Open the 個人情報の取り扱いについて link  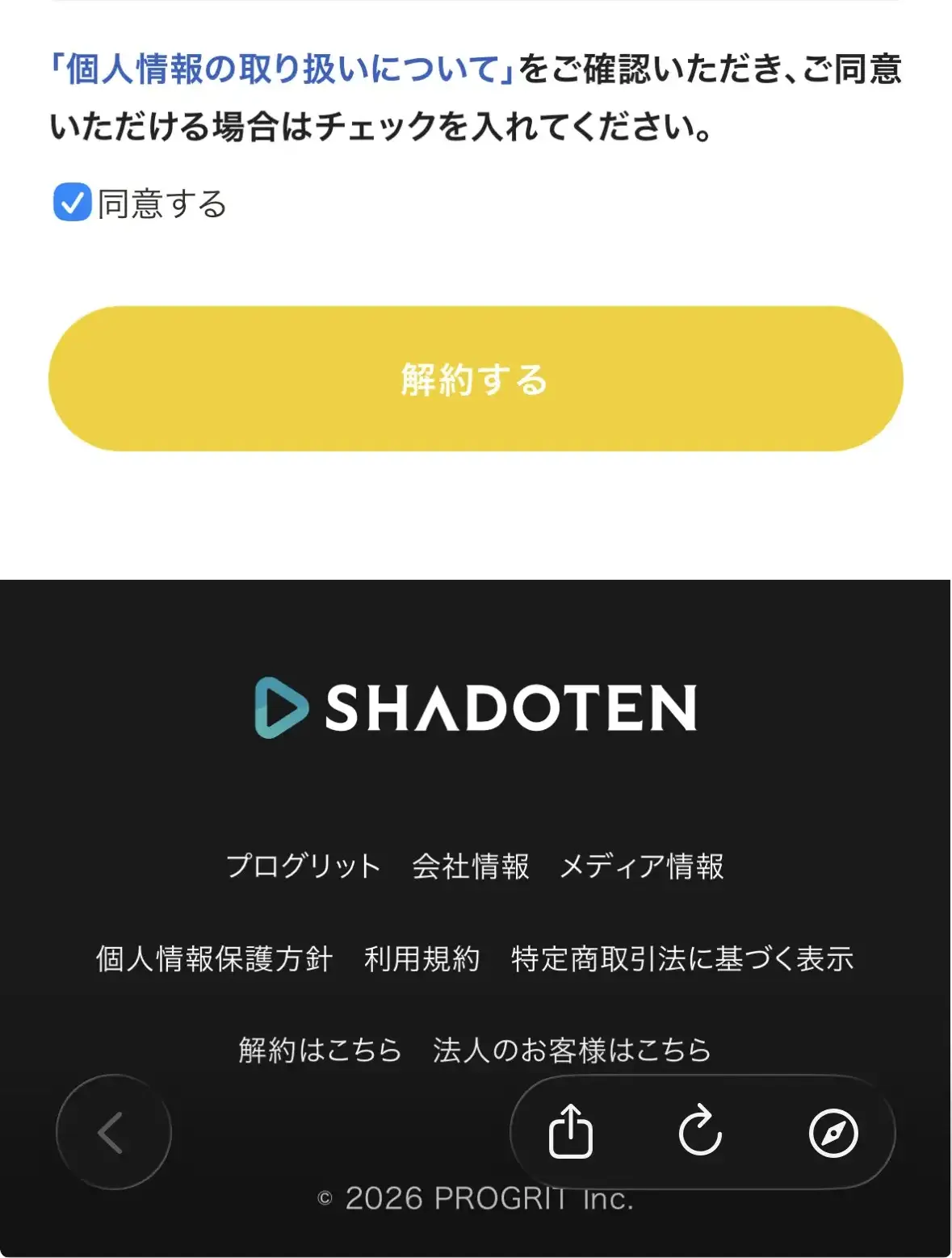pos(283,69)
